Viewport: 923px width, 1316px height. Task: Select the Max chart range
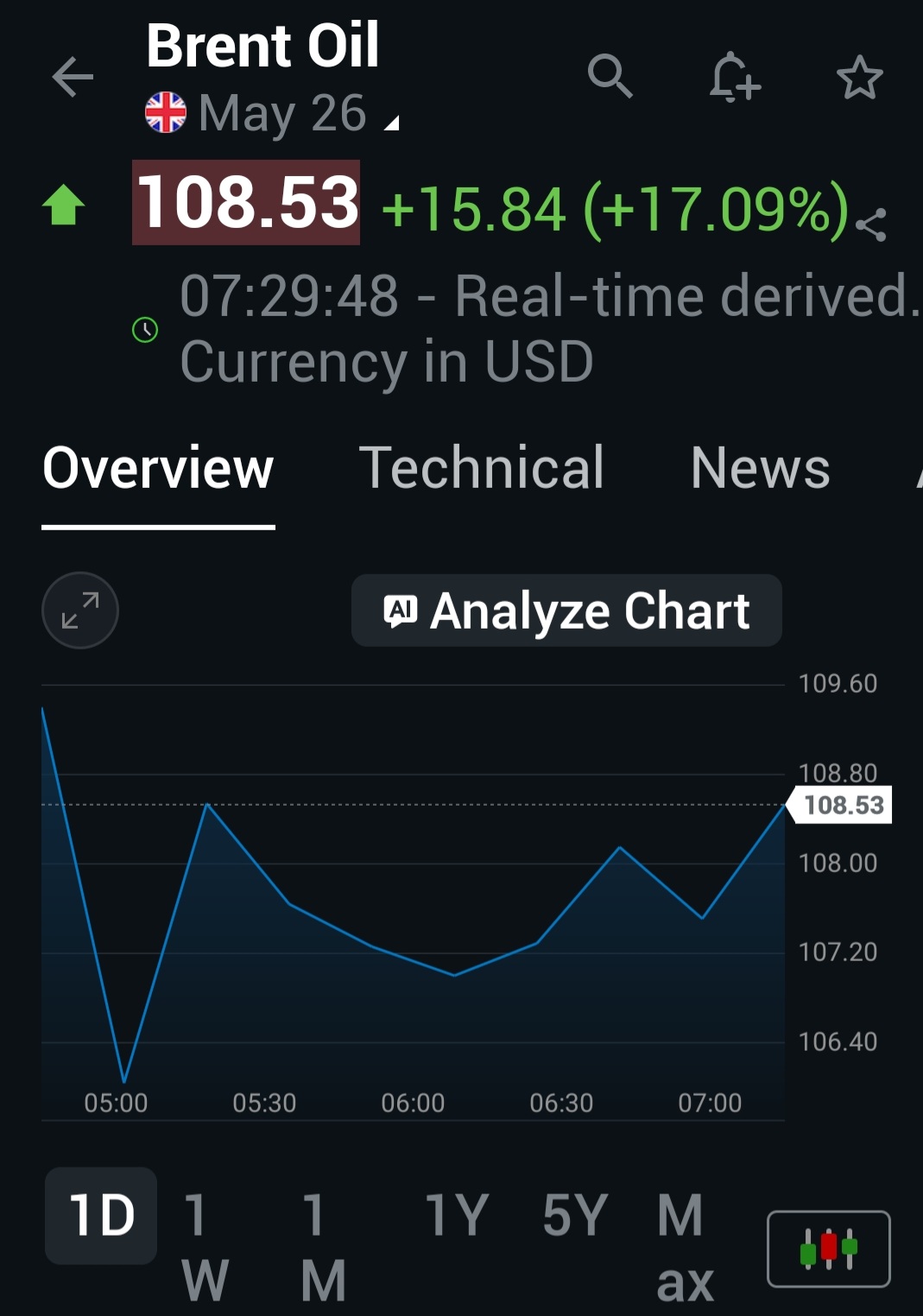(x=685, y=1246)
